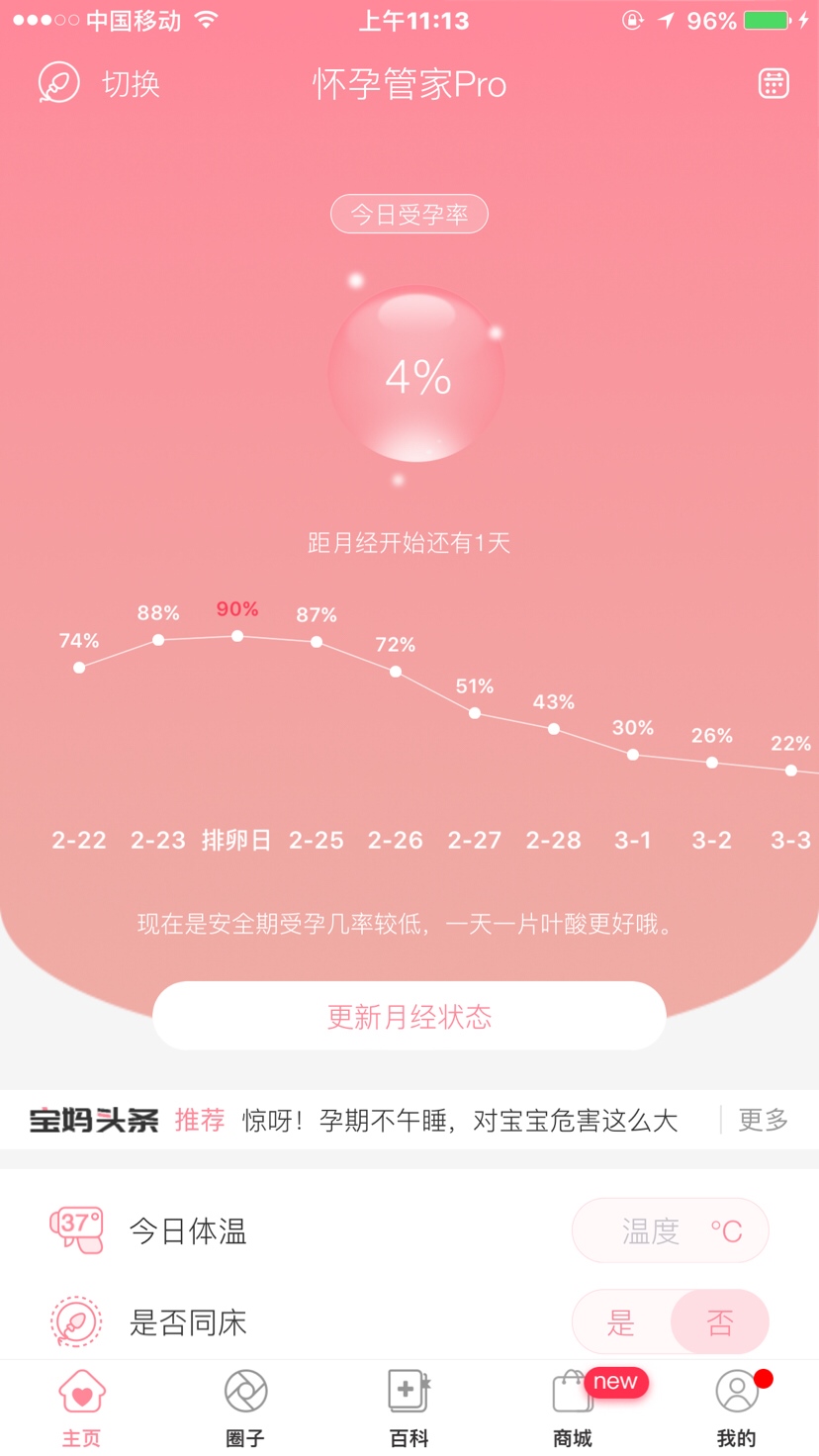Open the calendar icon in top bar

[773, 84]
